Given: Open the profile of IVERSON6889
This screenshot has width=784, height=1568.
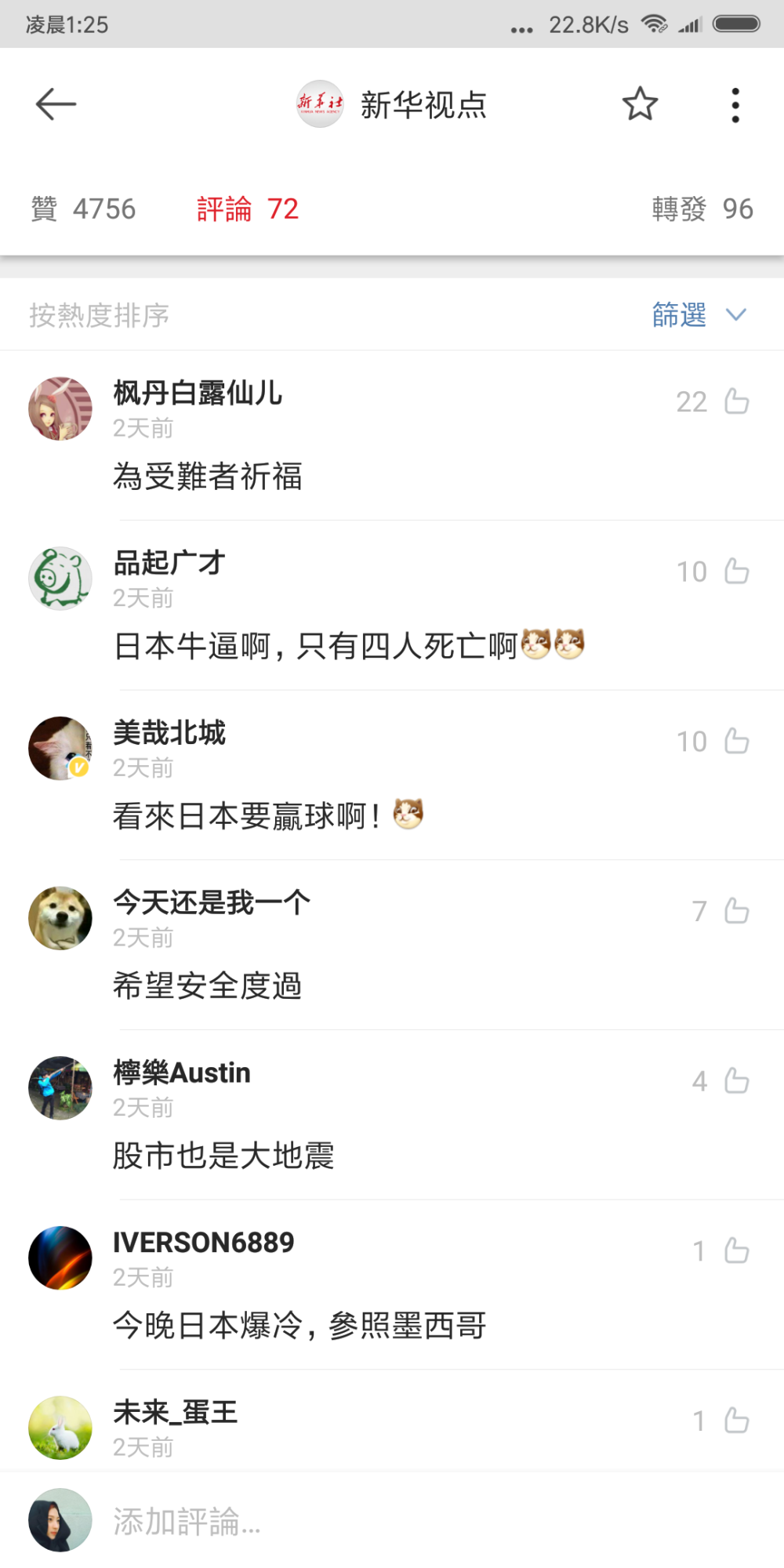Looking at the screenshot, I should [x=60, y=1258].
